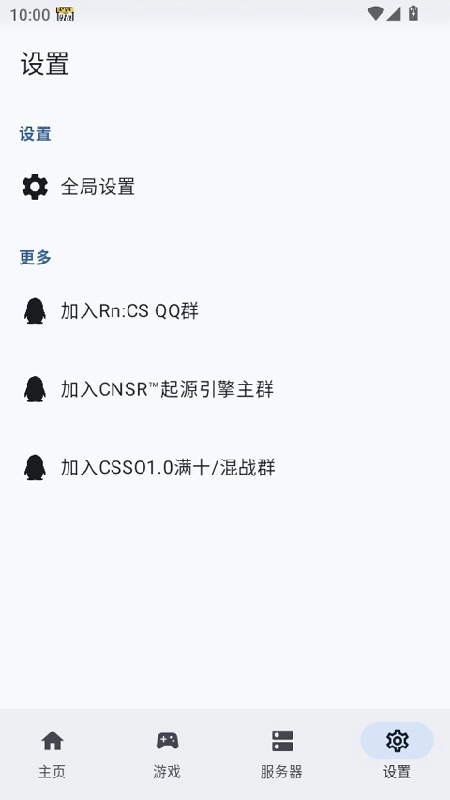
Task: Join the Rn:CS QQ群 group
Action: pyautogui.click(x=225, y=311)
